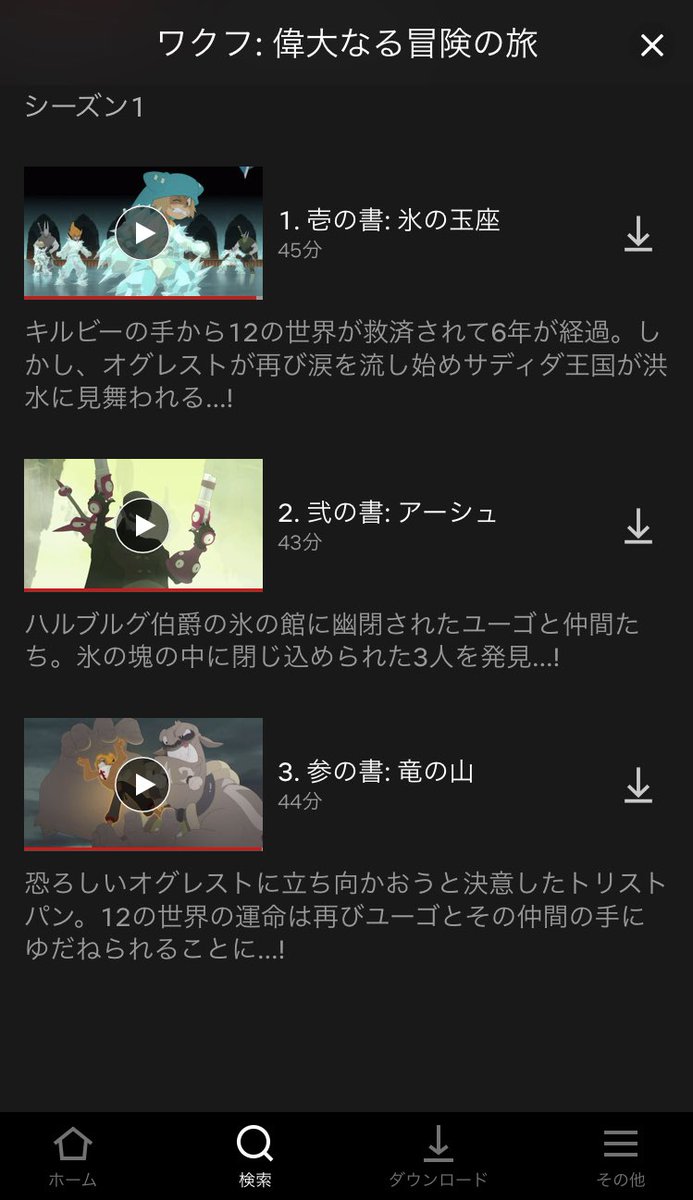Play episode 1 壱の書: 氷の玉座
Viewport: 693px width, 1200px height.
point(143,233)
